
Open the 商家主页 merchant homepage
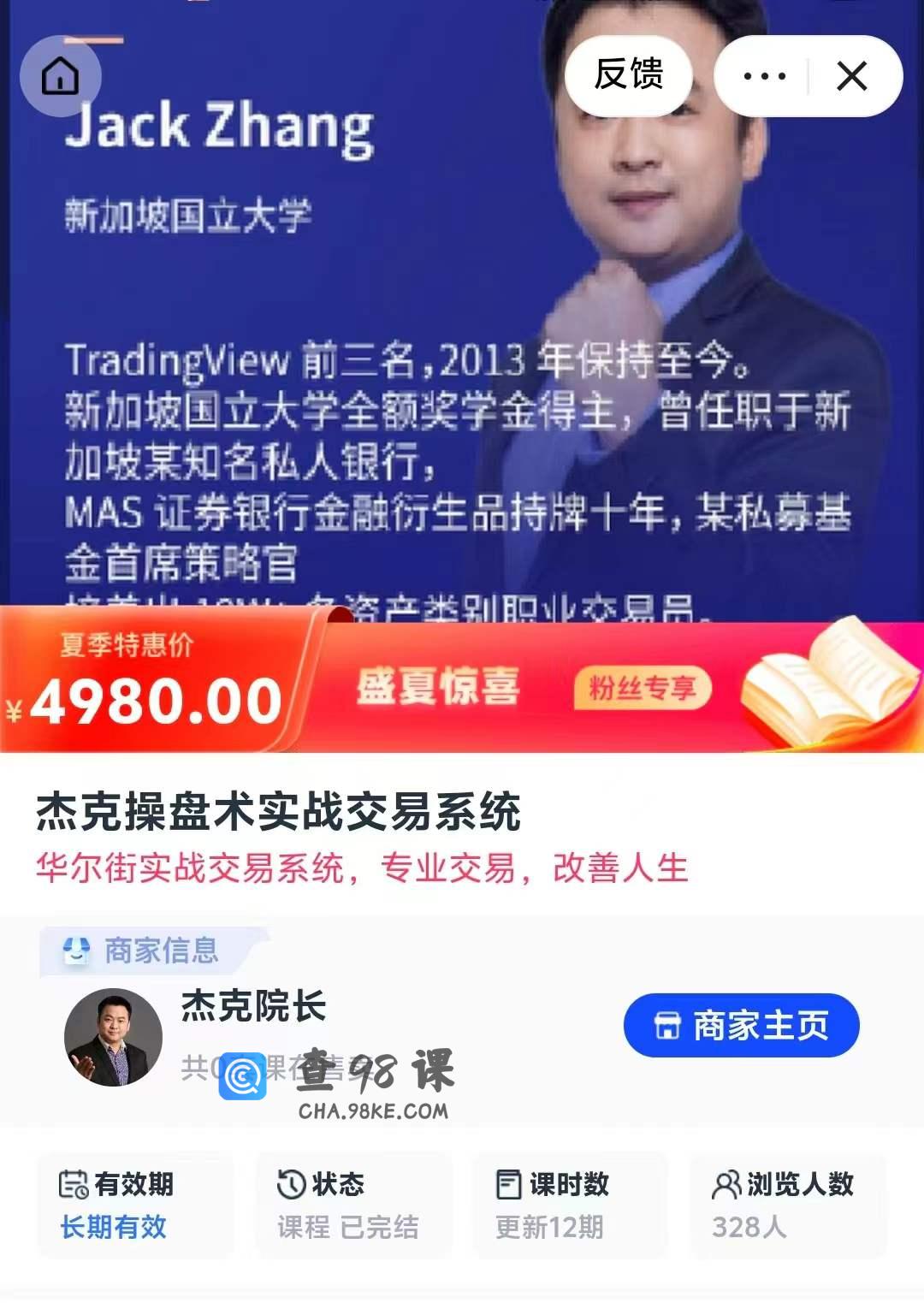741,1025
